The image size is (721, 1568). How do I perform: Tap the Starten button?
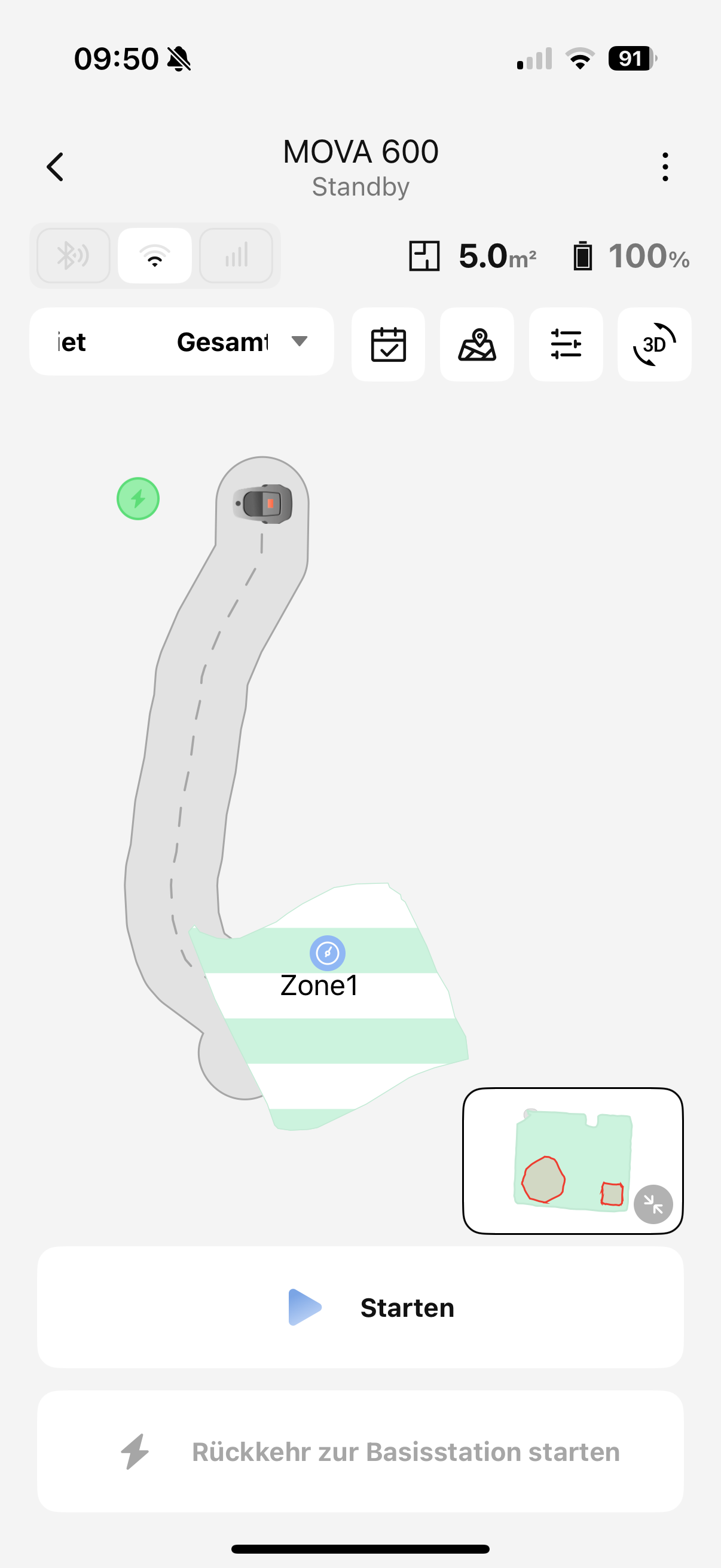coord(360,1307)
